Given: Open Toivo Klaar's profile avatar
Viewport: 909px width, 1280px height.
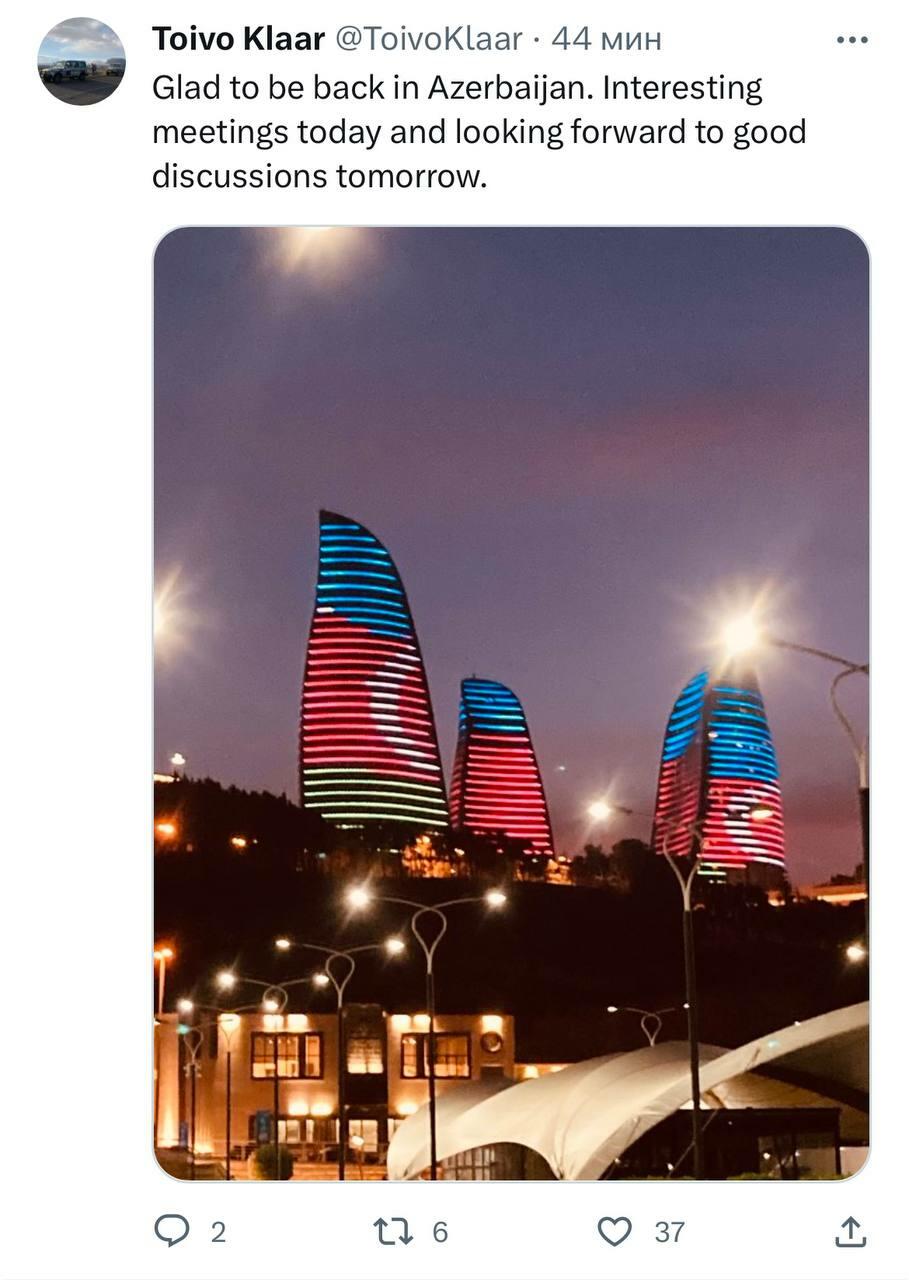Looking at the screenshot, I should click(x=81, y=61).
